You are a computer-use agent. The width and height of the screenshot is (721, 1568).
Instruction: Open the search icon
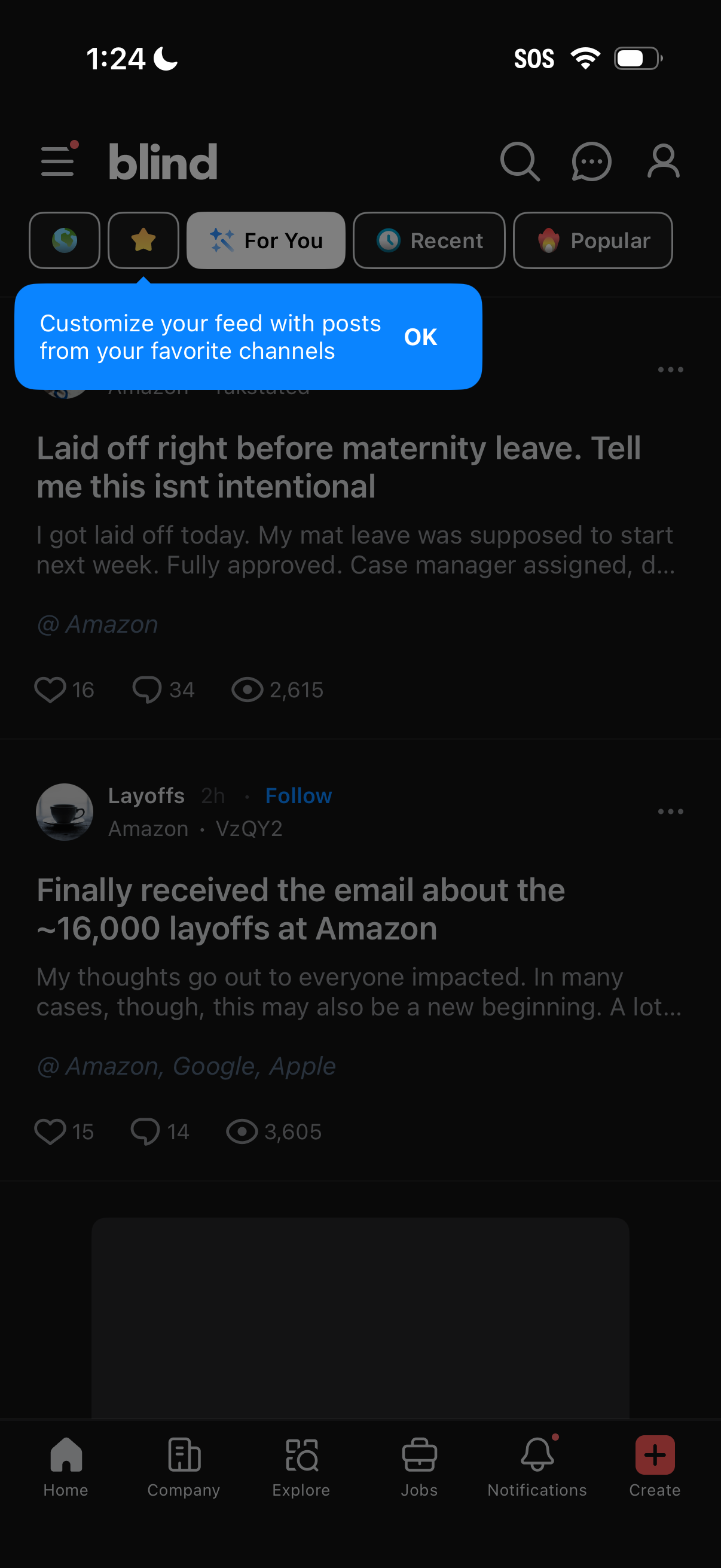pyautogui.click(x=520, y=161)
